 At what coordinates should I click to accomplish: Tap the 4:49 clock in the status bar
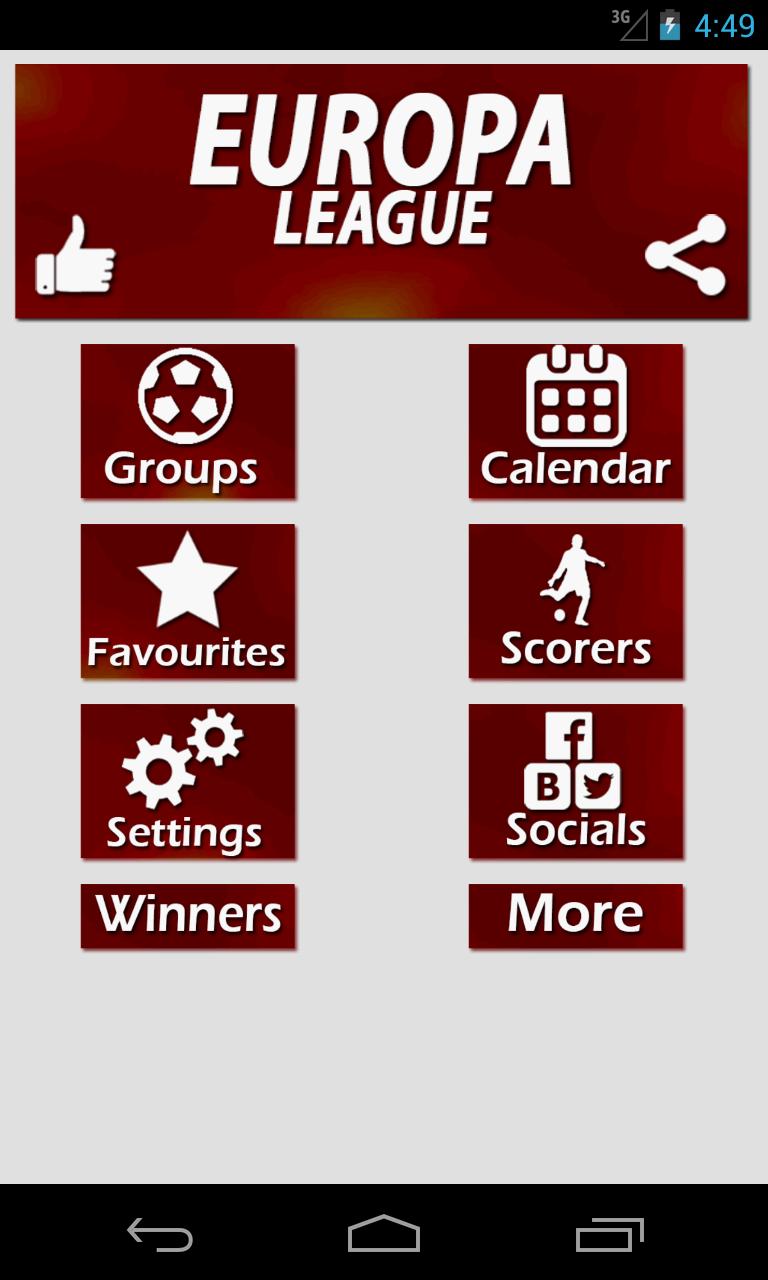point(725,26)
